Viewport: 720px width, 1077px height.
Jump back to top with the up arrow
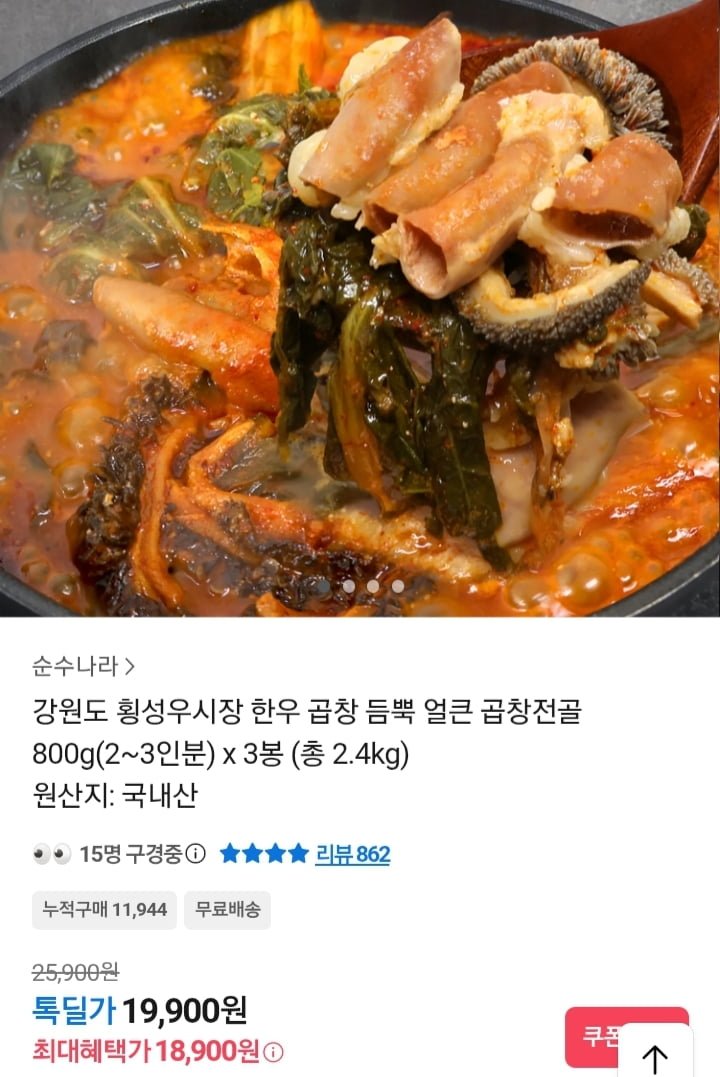pos(655,1057)
